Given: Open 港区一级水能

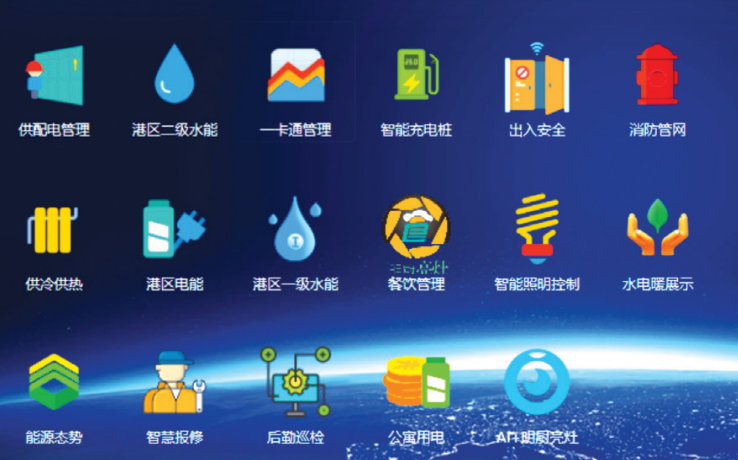Looking at the screenshot, I should (296, 230).
